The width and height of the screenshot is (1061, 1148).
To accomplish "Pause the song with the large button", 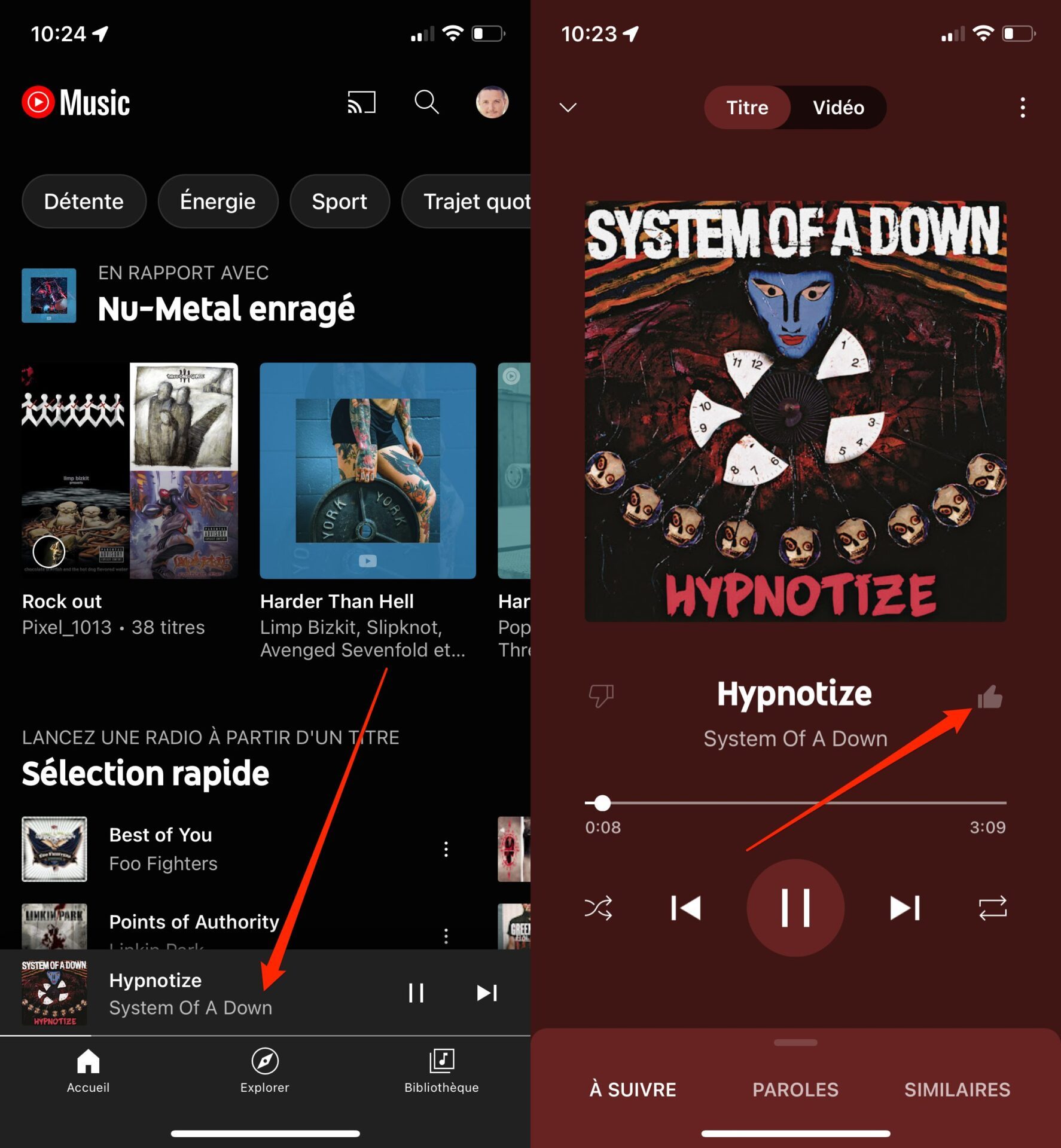I will (x=795, y=908).
